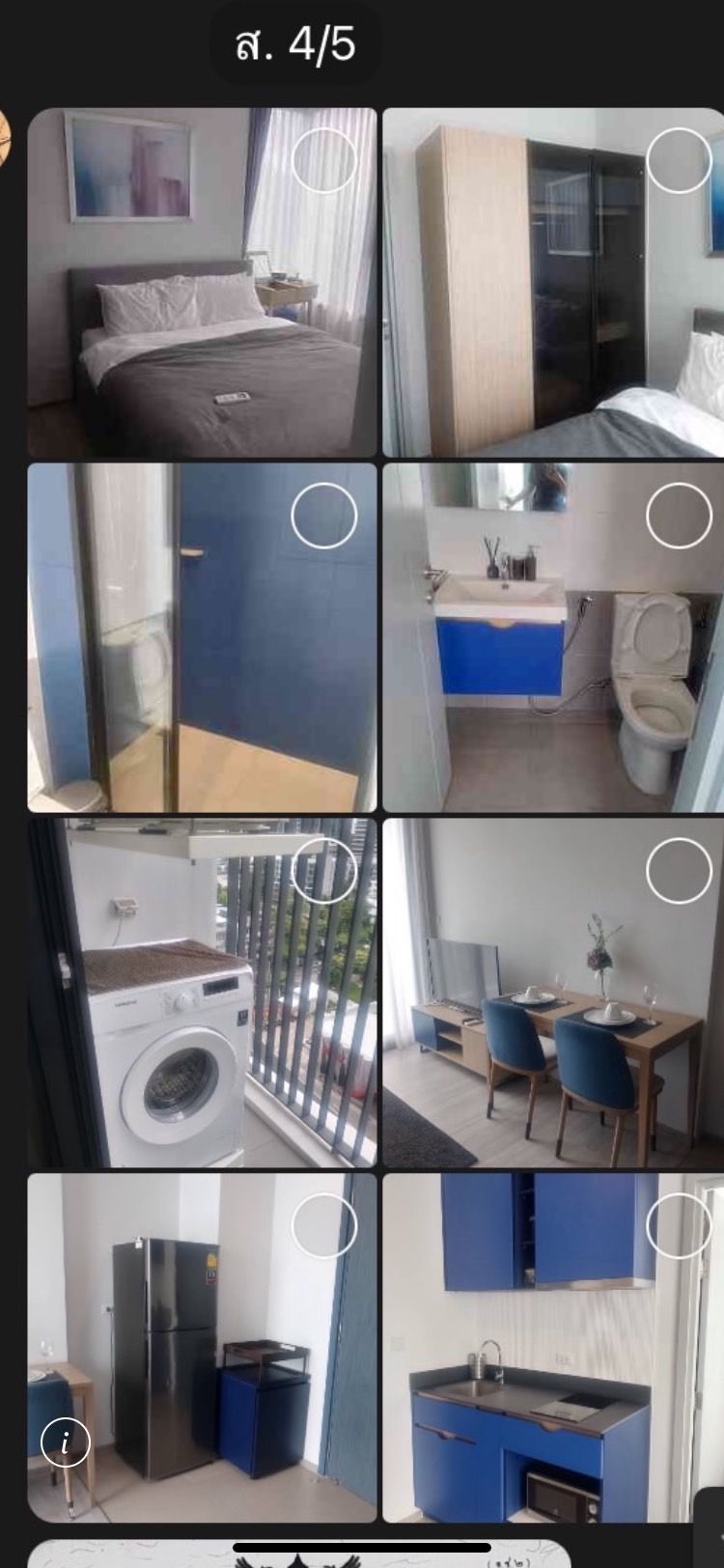
Task: Select the bedroom photo with wall painting
Action: (324, 160)
